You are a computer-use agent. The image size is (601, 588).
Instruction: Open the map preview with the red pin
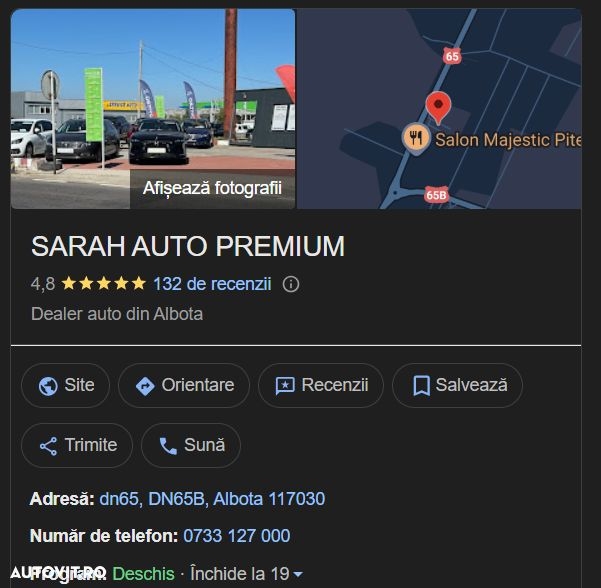click(438, 108)
